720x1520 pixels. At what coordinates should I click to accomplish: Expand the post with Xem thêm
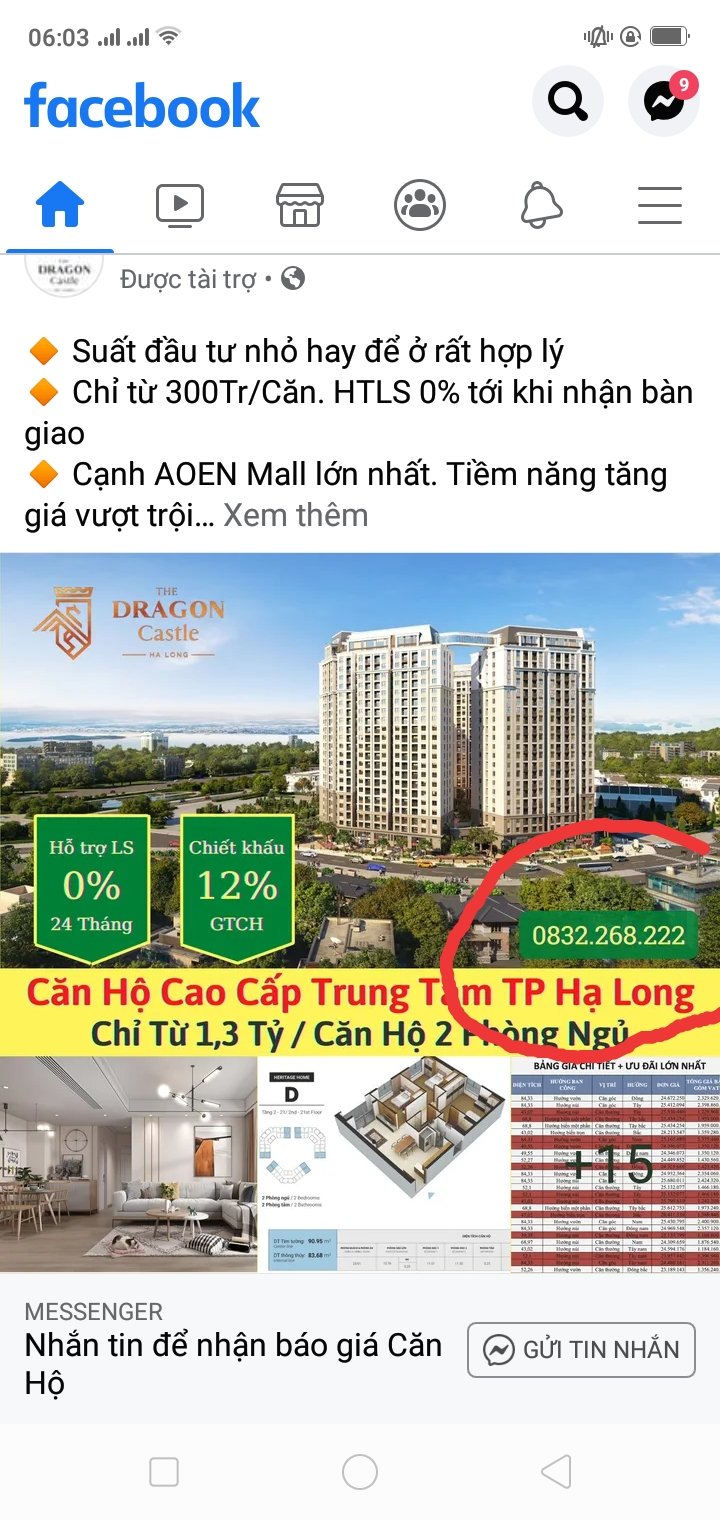295,515
